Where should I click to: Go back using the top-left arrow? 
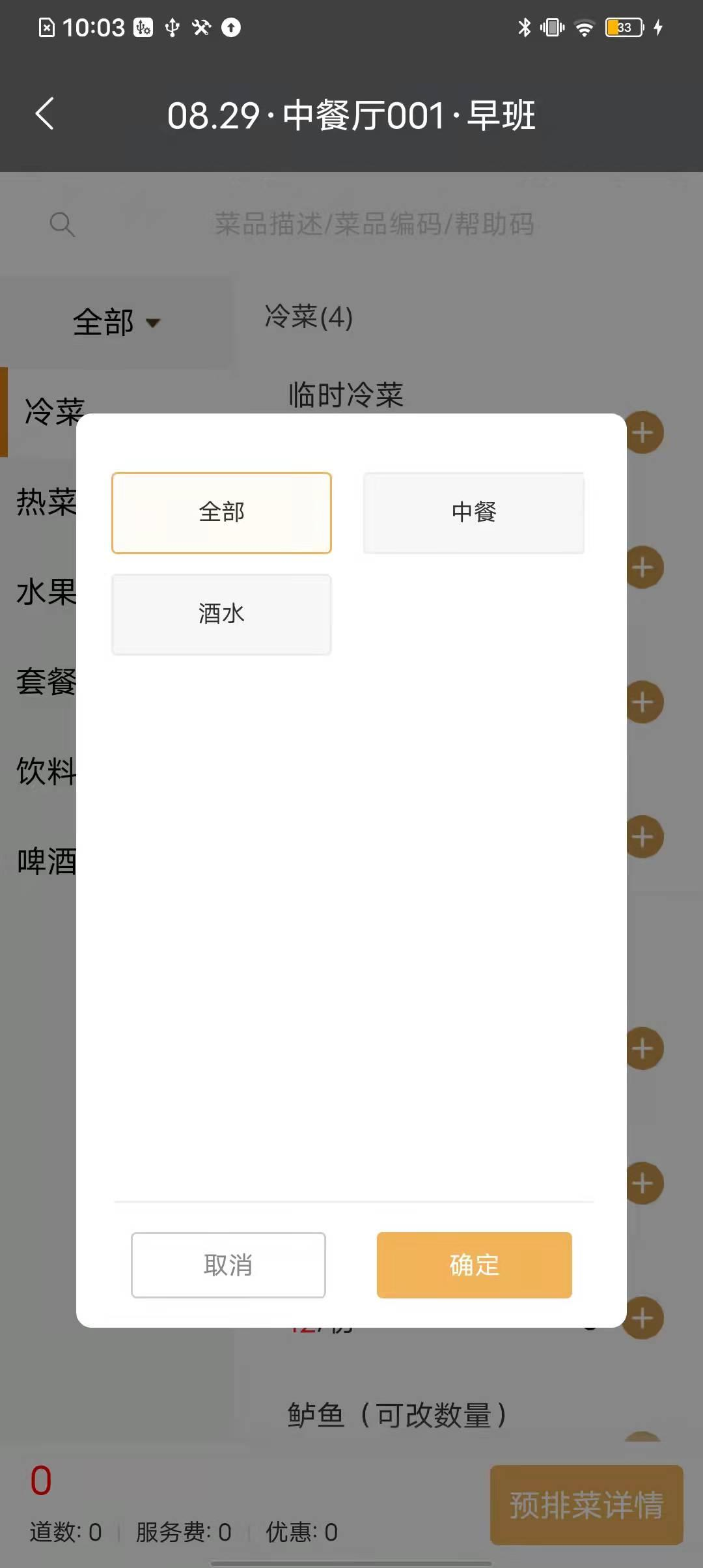44,115
